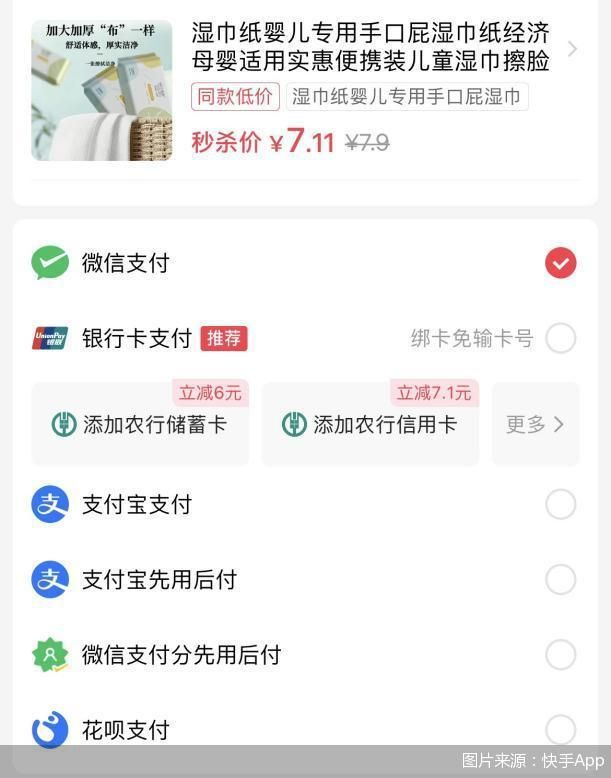This screenshot has height=778, width=611.
Task: Pick 花呗支付 as payment method
Action: coord(560,729)
